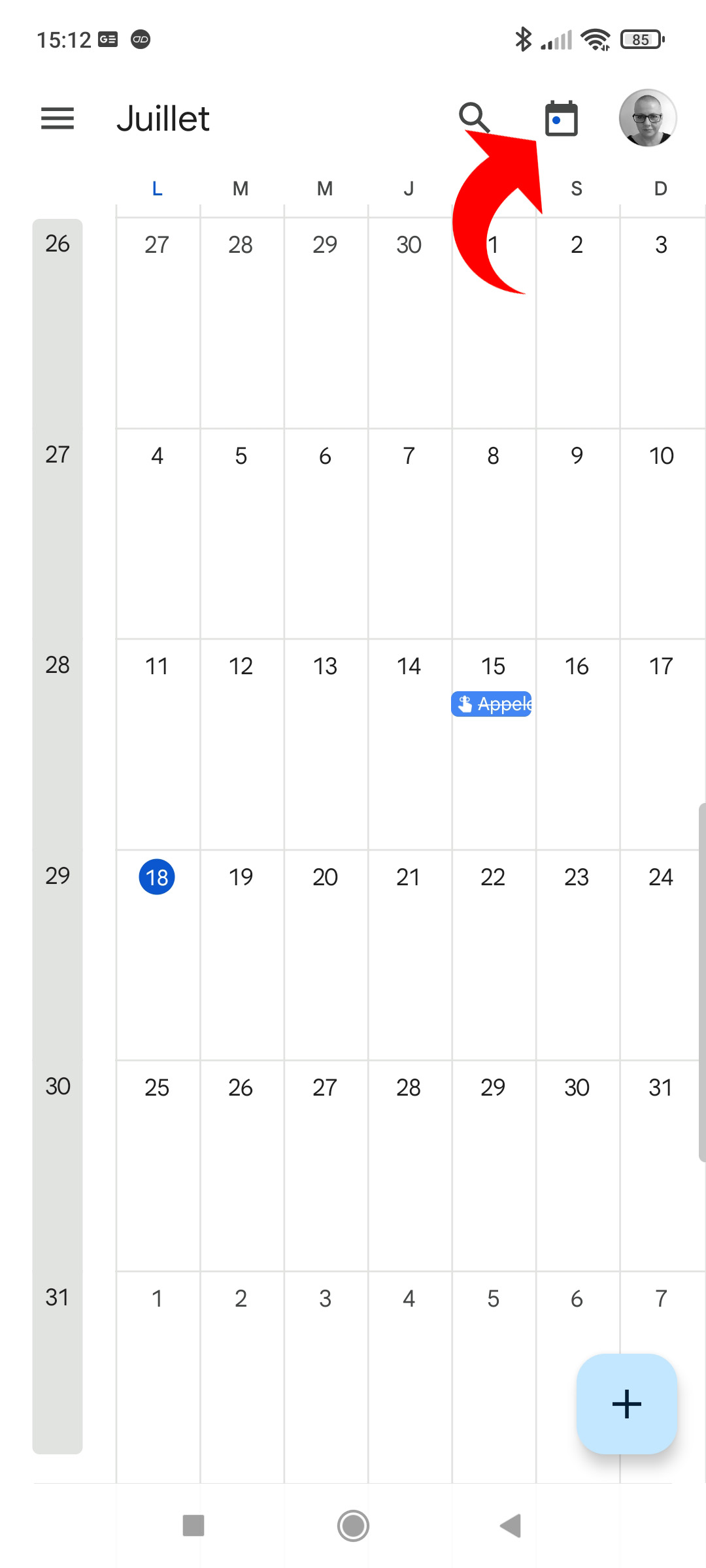The image size is (706, 1568).
Task: Create a new event with plus button
Action: [626, 1403]
